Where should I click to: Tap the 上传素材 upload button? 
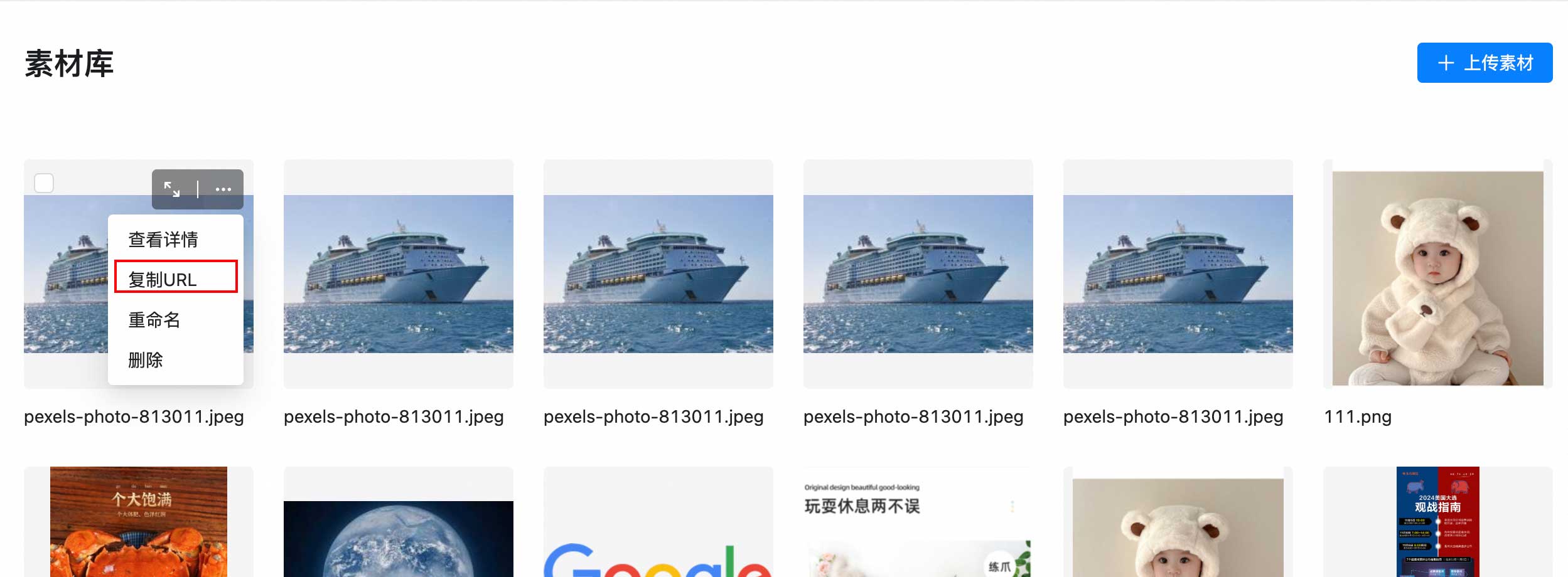click(x=1484, y=63)
